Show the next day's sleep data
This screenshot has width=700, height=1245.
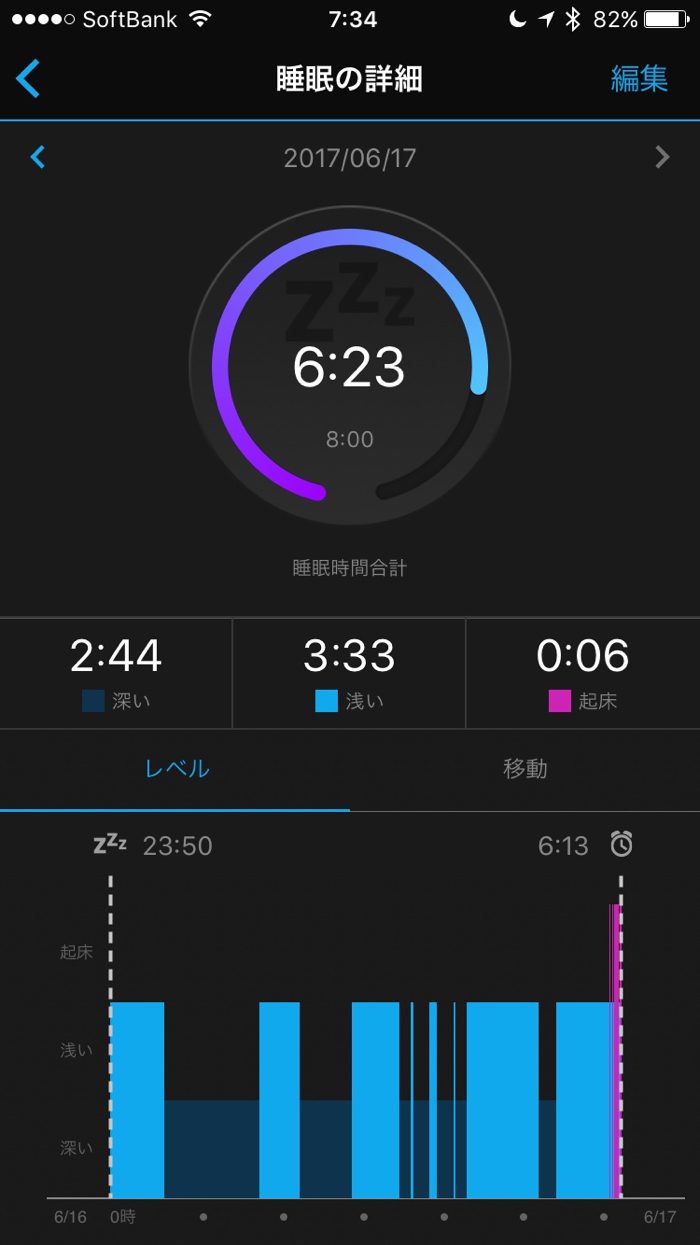[662, 157]
